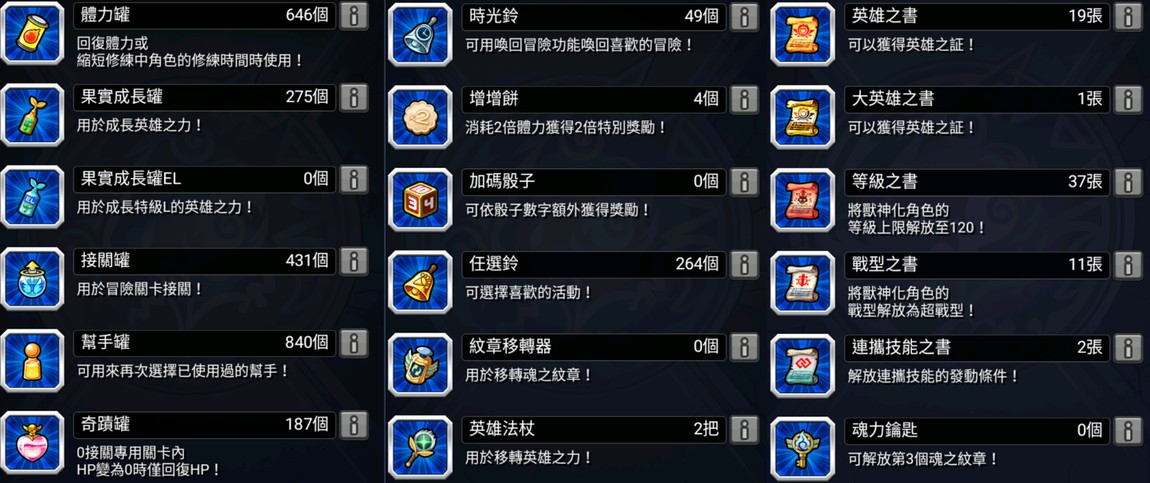This screenshot has height=483, width=1150.
Task: View info on 大英雄之書
Action: [x=1127, y=99]
